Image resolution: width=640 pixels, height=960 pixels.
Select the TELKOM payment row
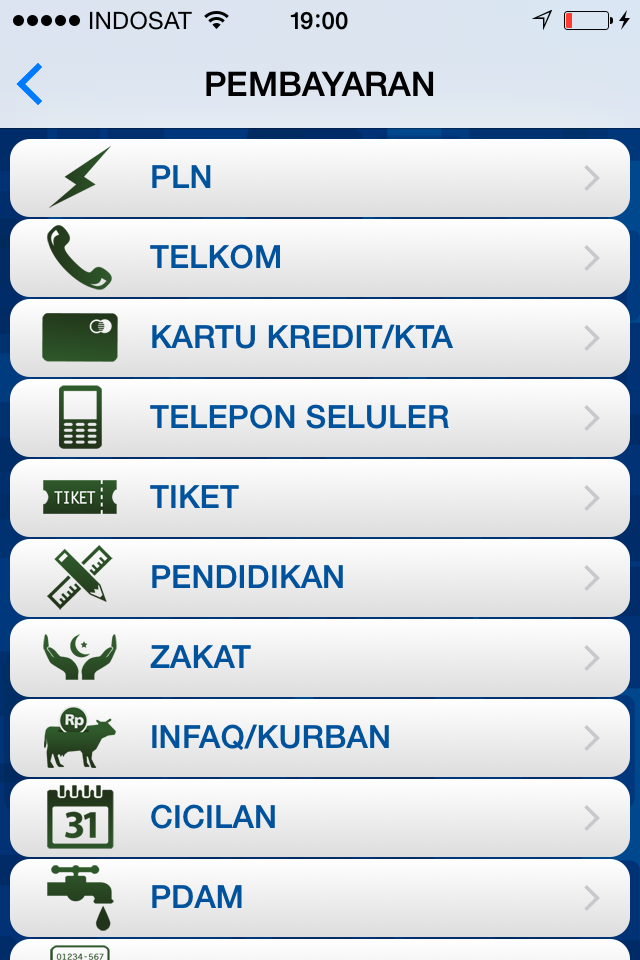(320, 258)
